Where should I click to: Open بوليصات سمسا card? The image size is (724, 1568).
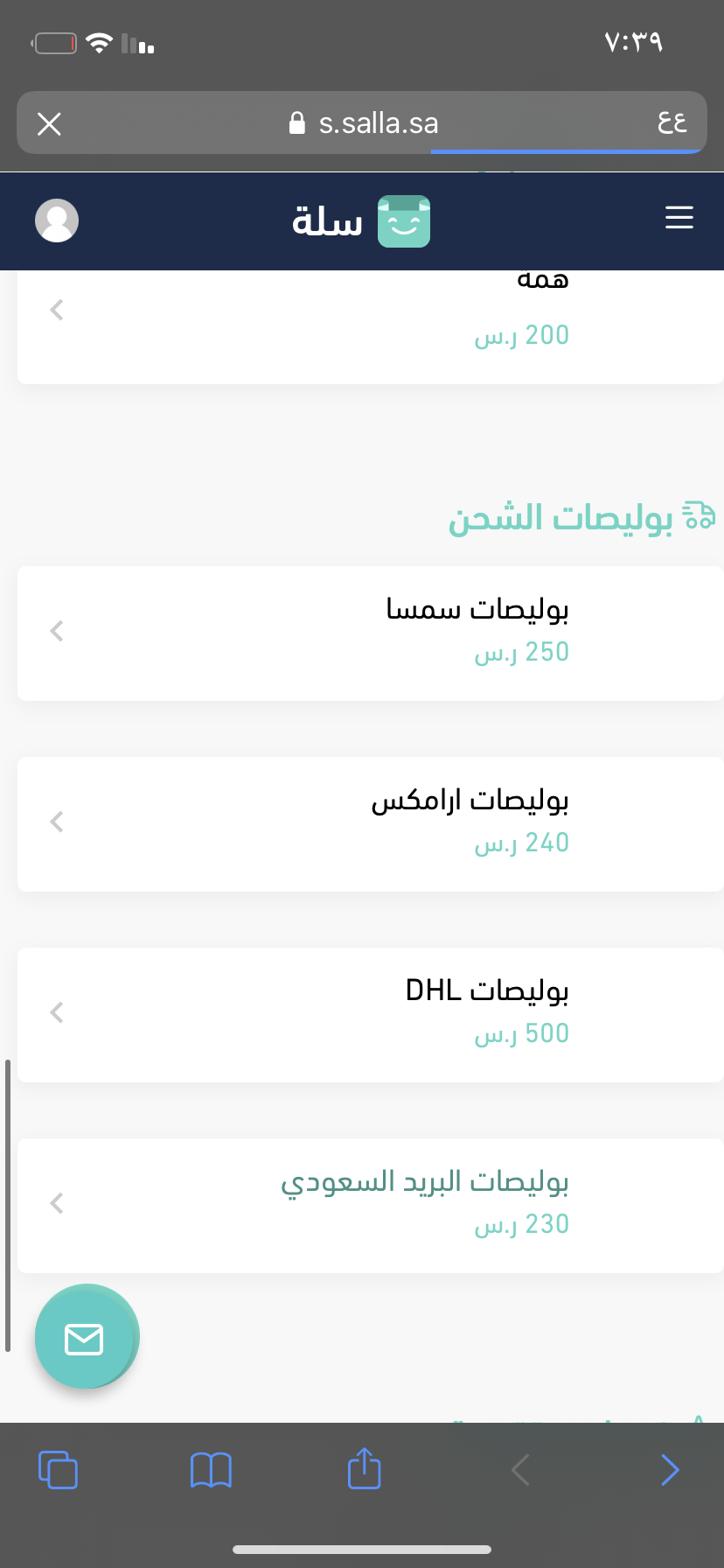pyautogui.click(x=371, y=633)
